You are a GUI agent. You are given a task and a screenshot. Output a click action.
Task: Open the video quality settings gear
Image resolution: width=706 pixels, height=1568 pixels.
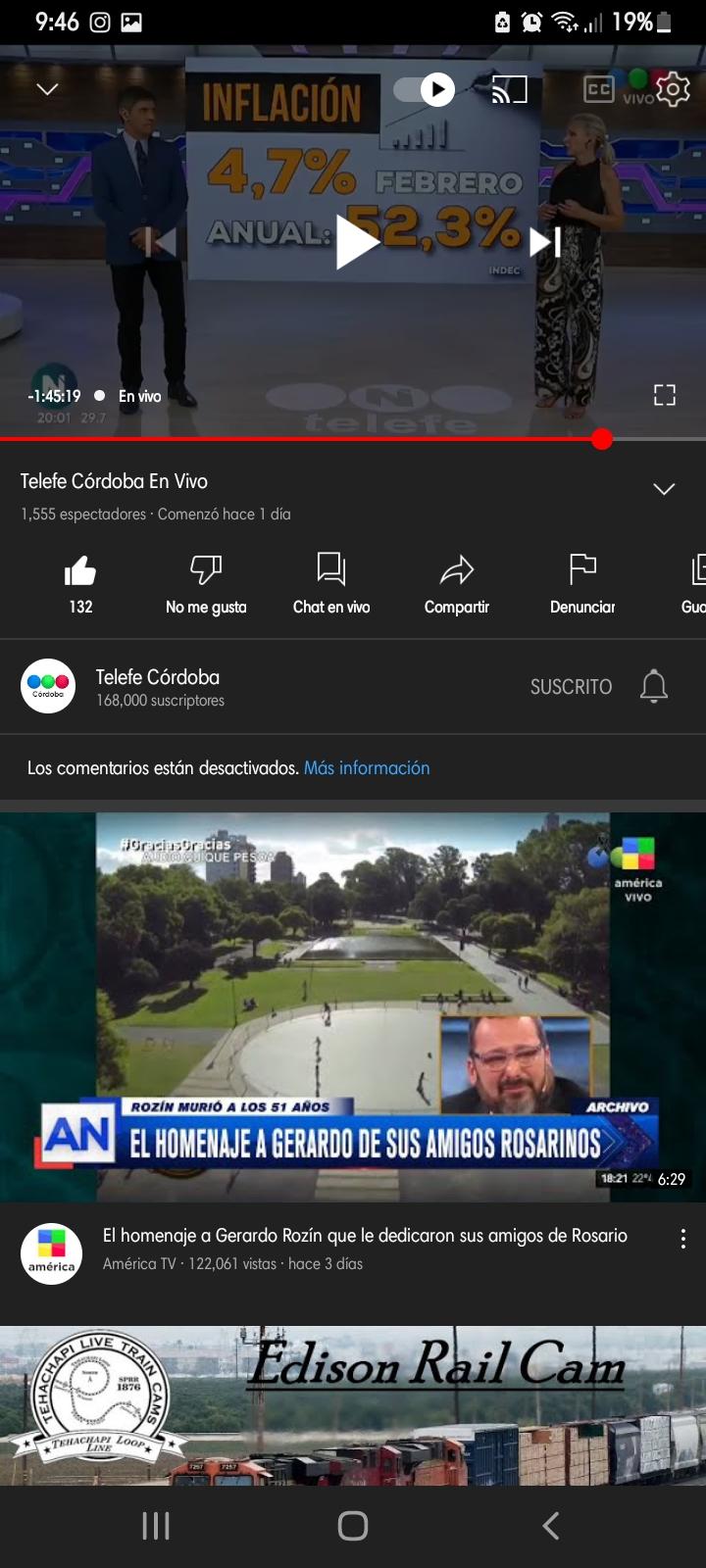point(675,89)
